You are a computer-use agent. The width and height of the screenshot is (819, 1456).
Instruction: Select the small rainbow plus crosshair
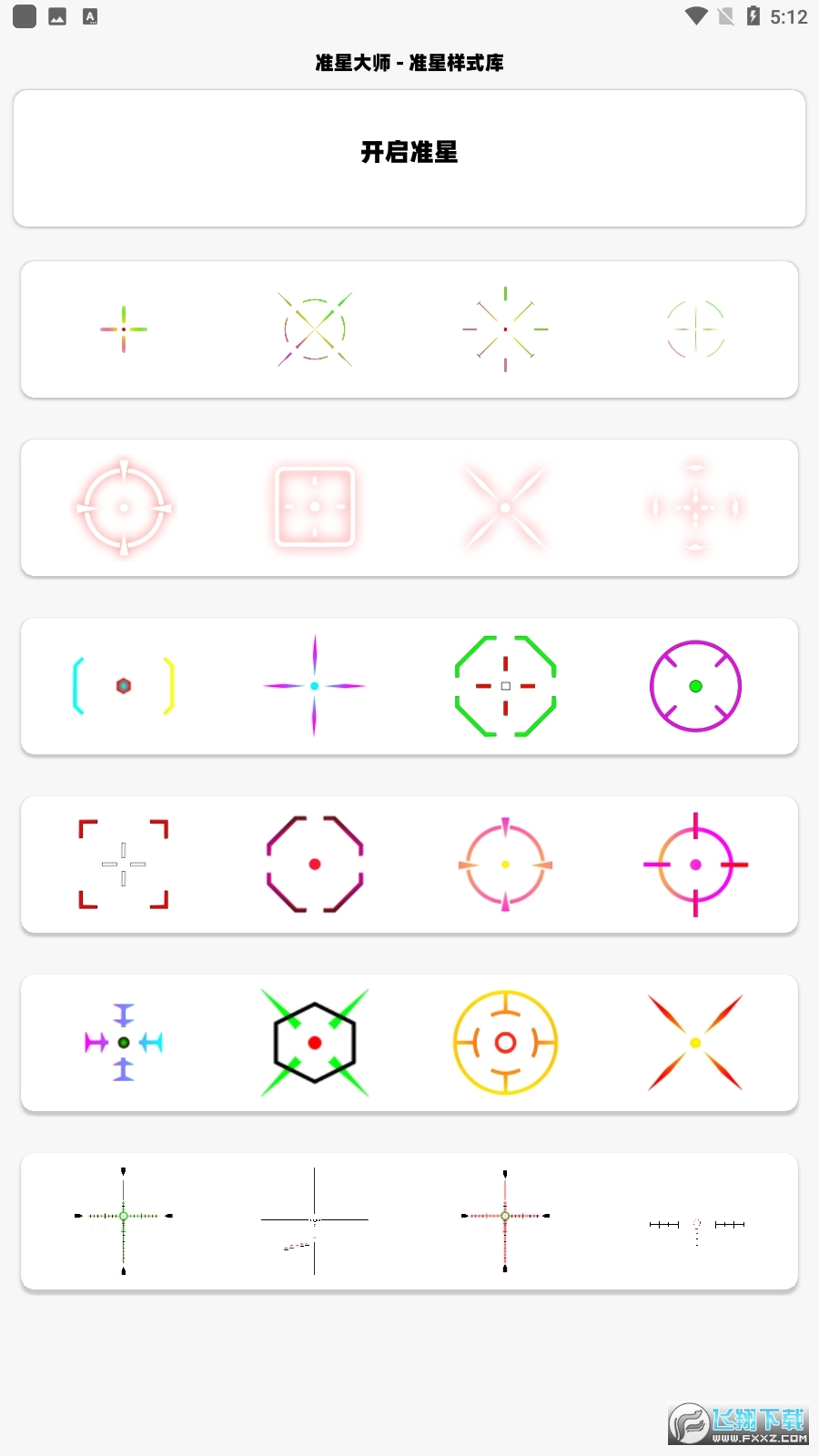(x=124, y=329)
